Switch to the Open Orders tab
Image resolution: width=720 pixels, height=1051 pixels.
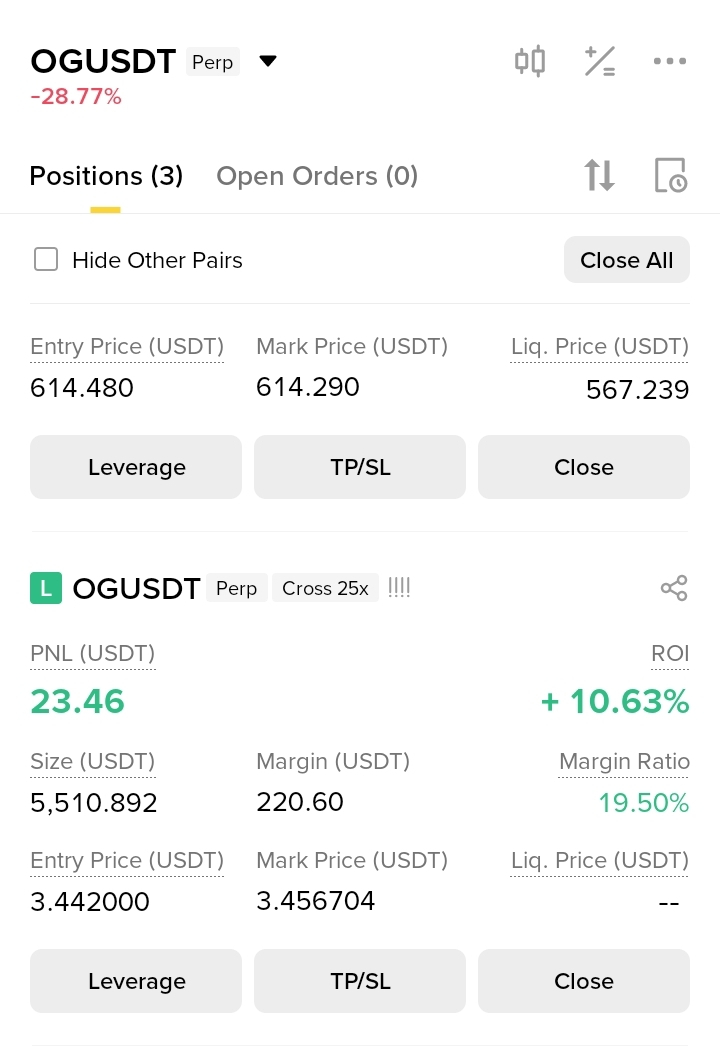[x=316, y=176]
